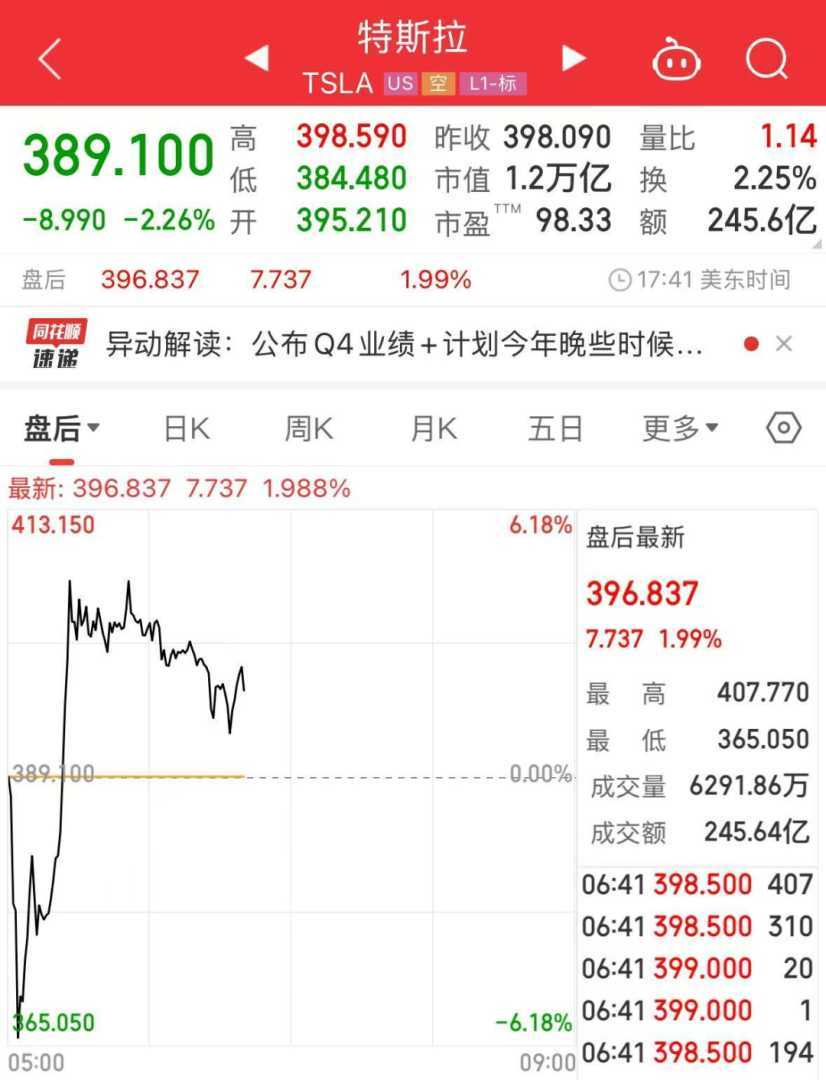
Task: Go back using the header arrow
Action: (50, 59)
